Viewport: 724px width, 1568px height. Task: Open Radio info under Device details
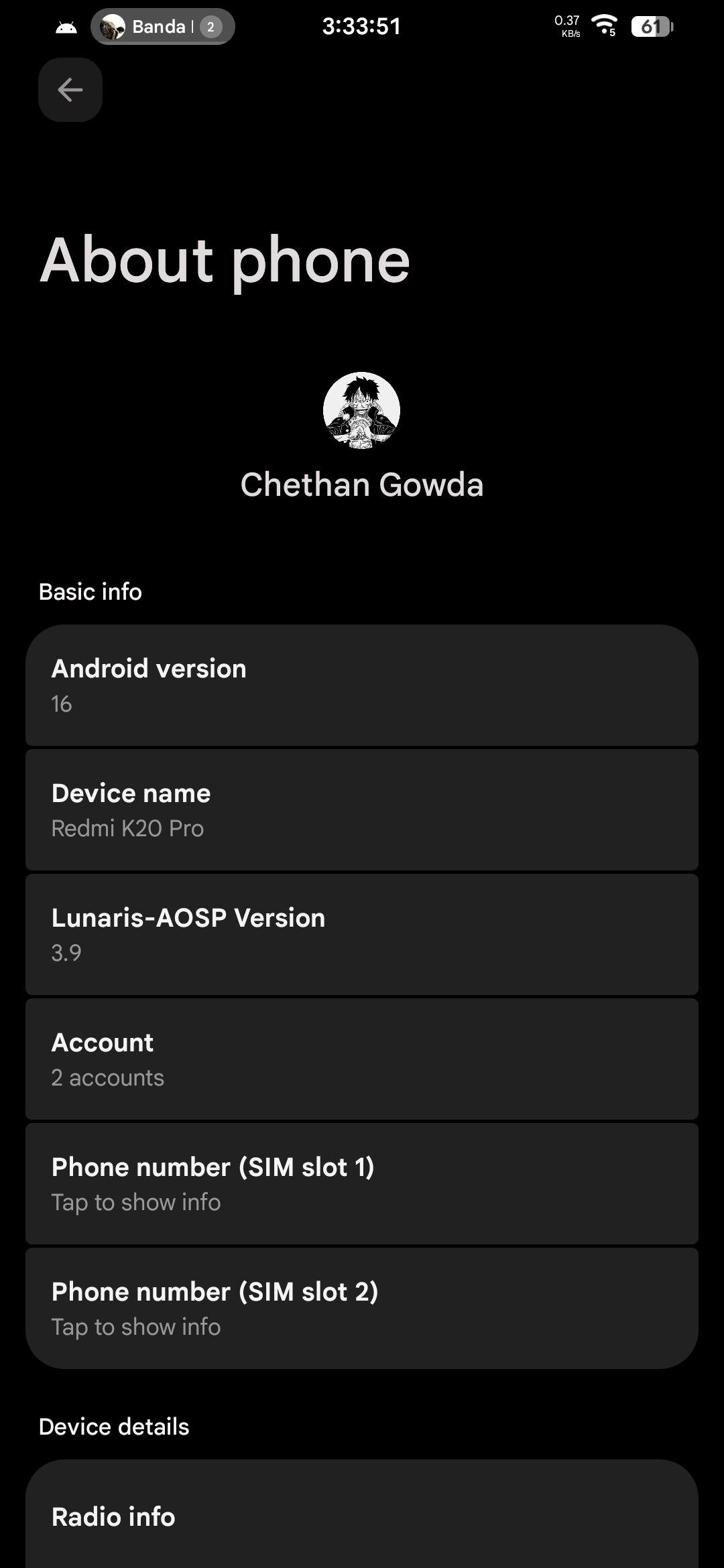point(362,1517)
